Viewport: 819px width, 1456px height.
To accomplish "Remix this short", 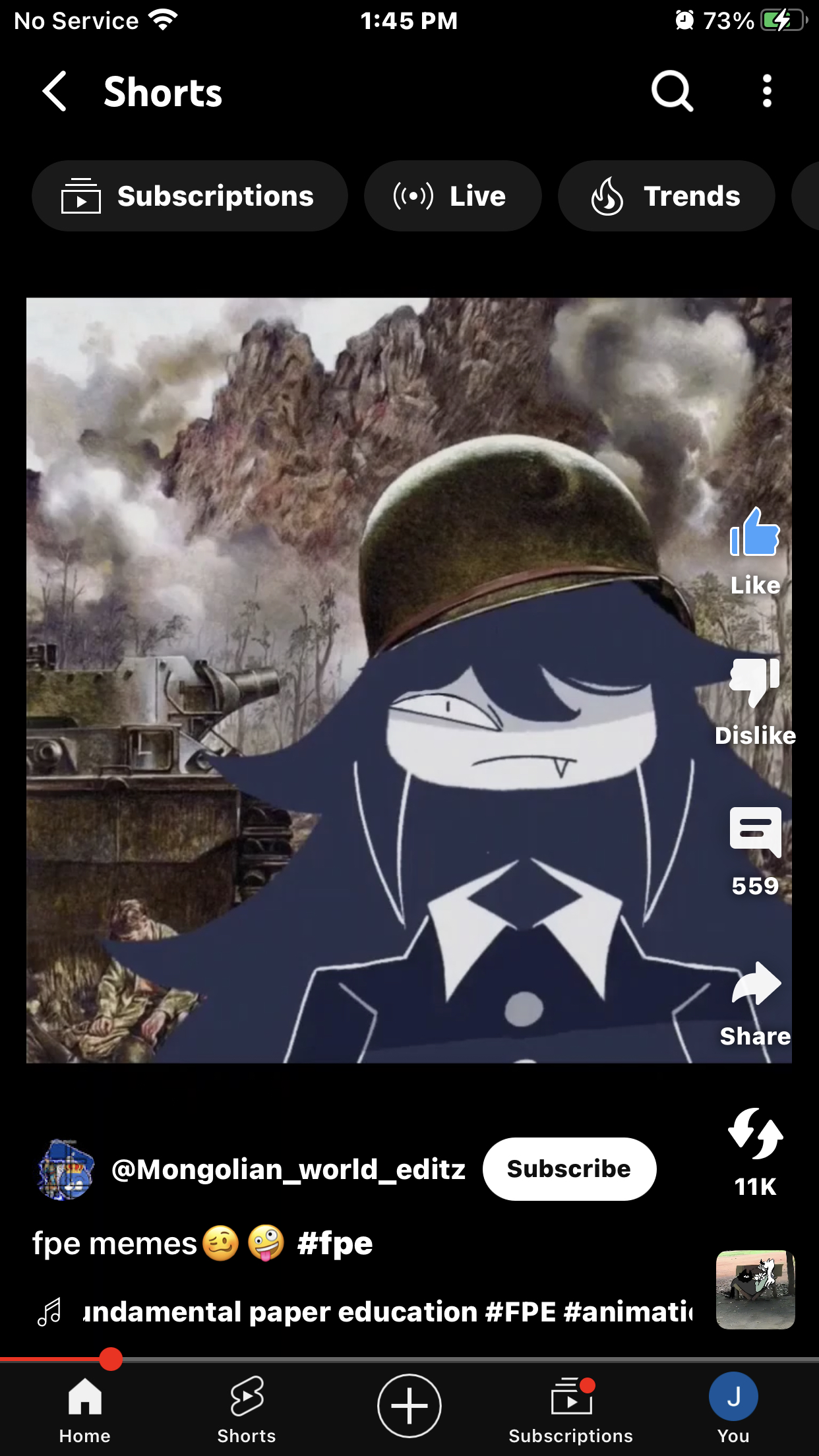I will (754, 1136).
